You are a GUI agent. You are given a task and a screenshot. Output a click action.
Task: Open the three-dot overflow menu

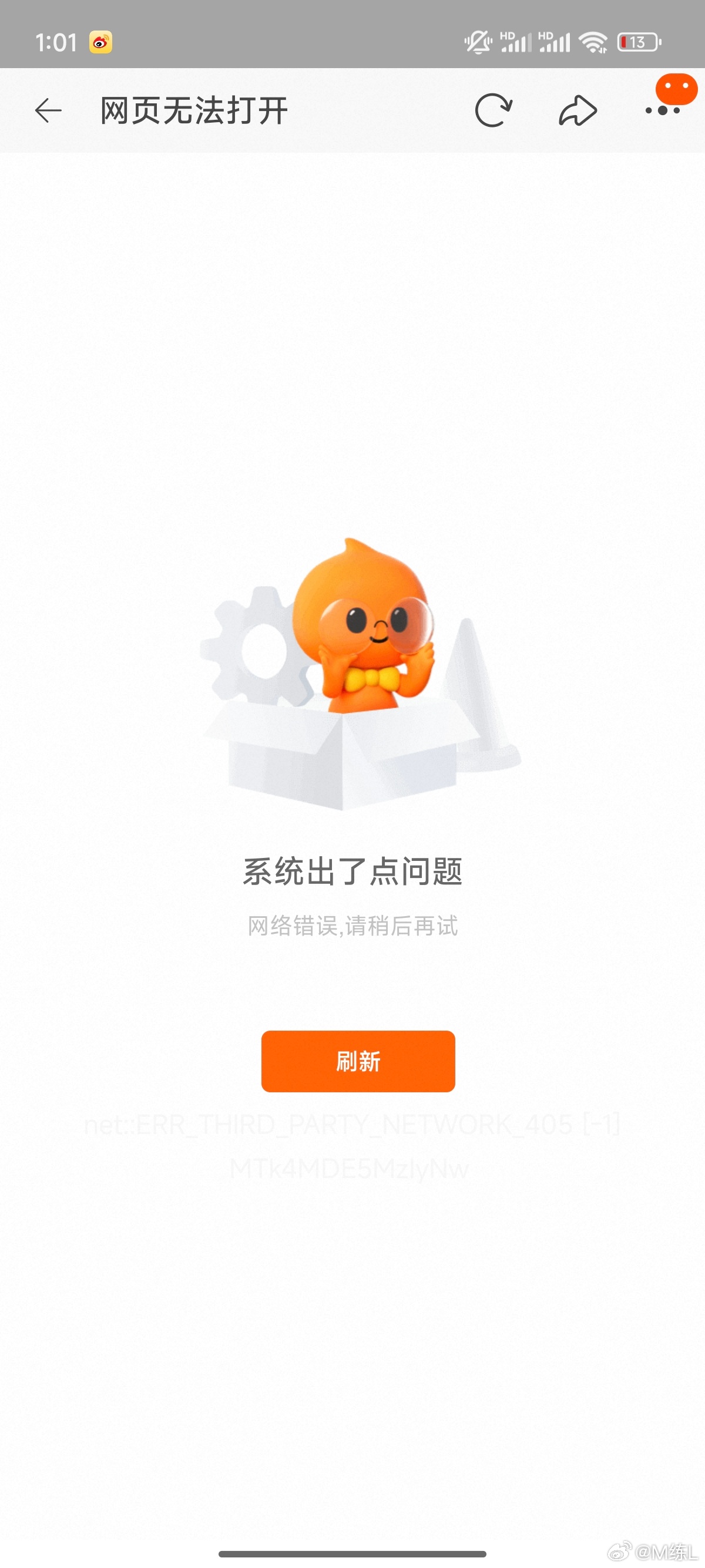662,111
